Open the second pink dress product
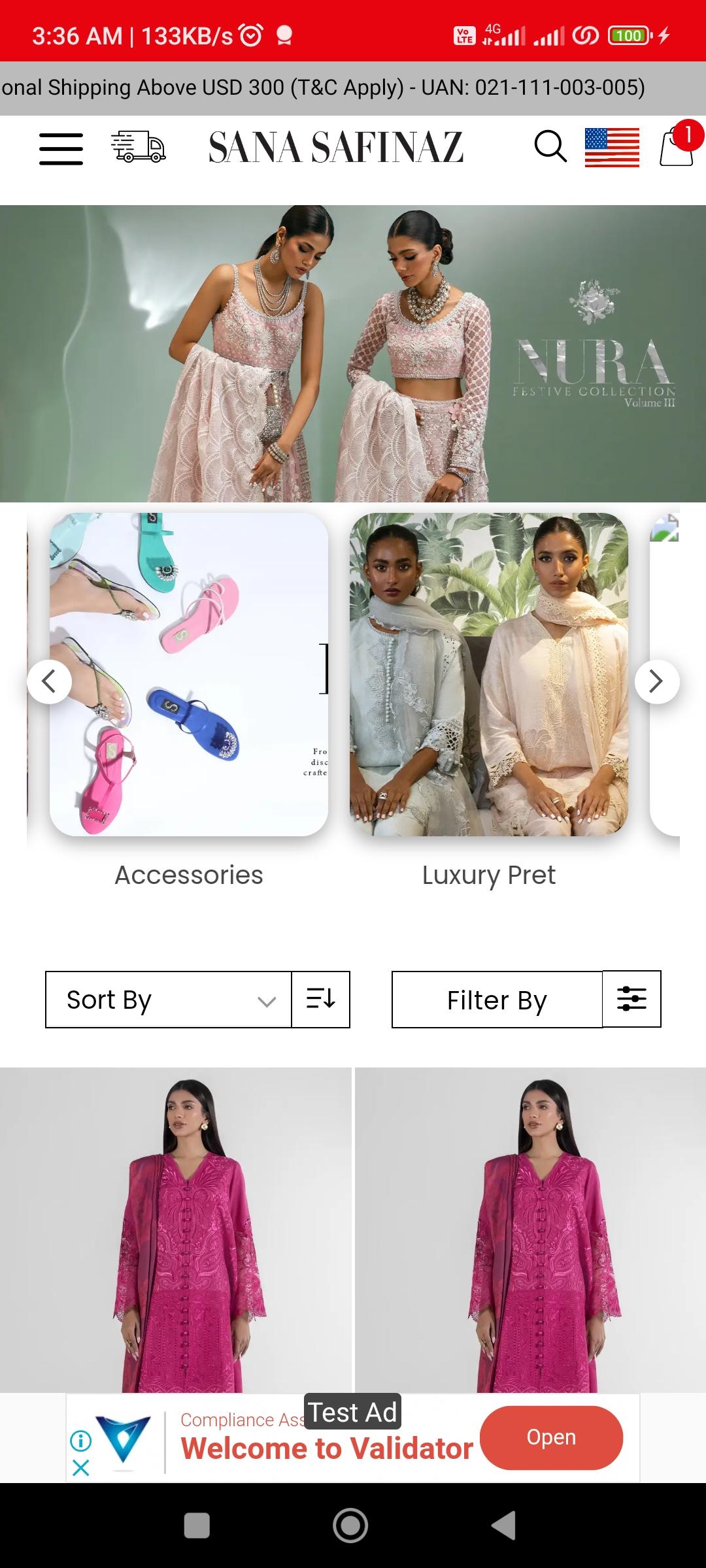706x1568 pixels. coord(530,1230)
